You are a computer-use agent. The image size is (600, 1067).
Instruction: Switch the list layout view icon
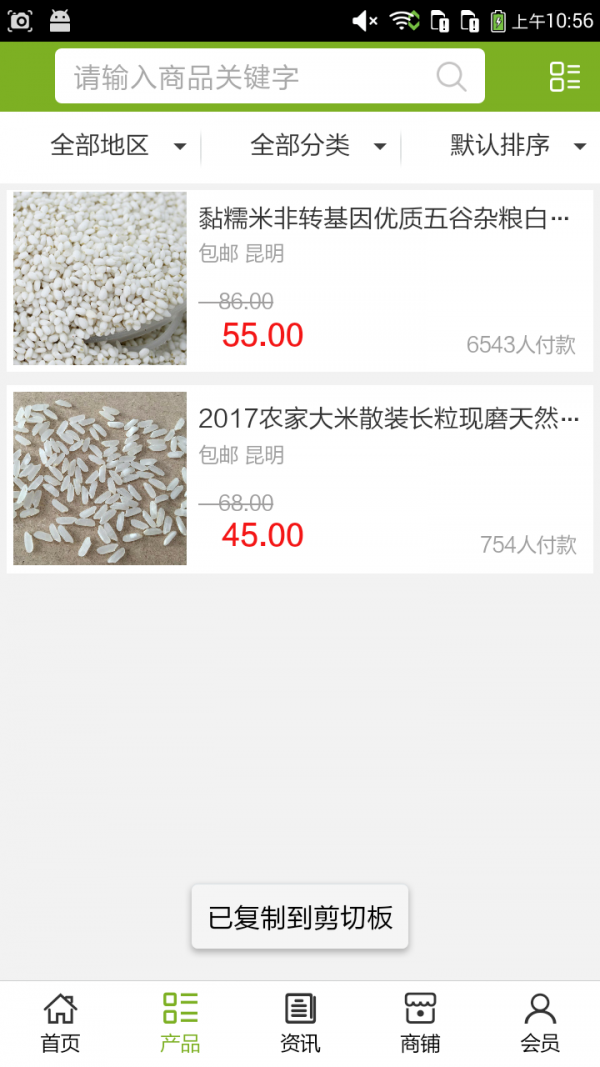(x=565, y=77)
